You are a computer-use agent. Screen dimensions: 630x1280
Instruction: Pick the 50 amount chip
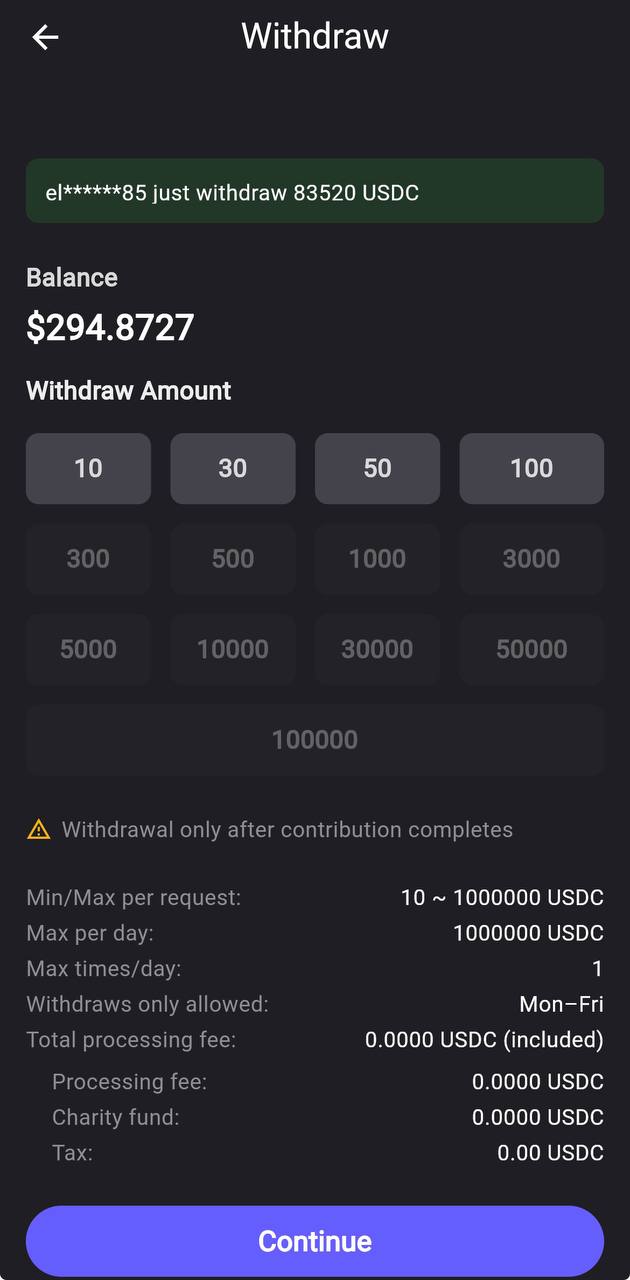[377, 468]
